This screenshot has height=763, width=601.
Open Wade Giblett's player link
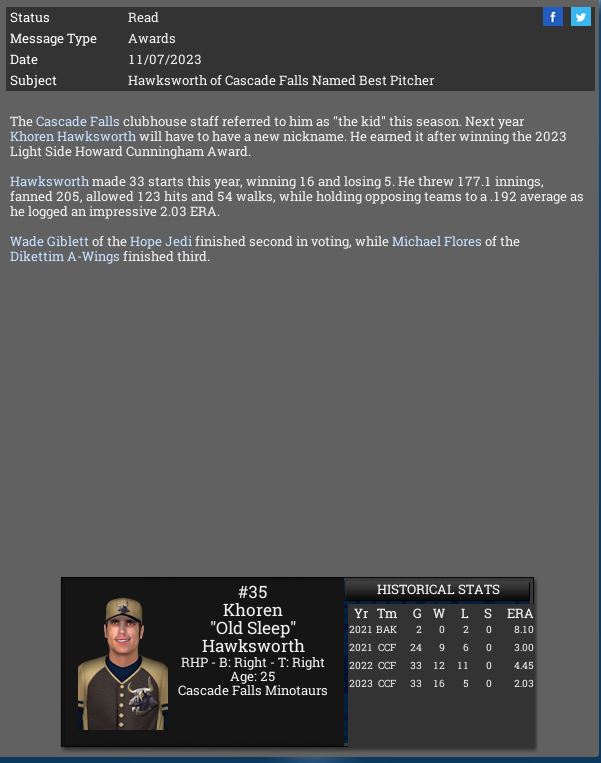pos(49,241)
